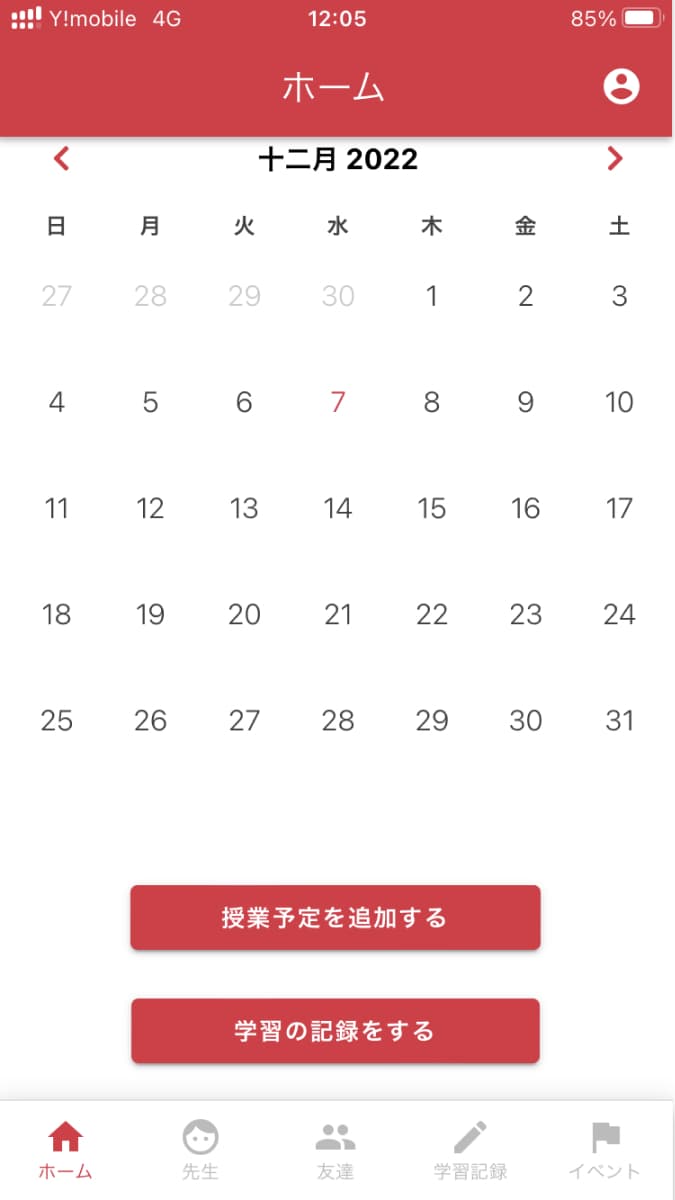Open the 友達 tab

coord(335,1150)
